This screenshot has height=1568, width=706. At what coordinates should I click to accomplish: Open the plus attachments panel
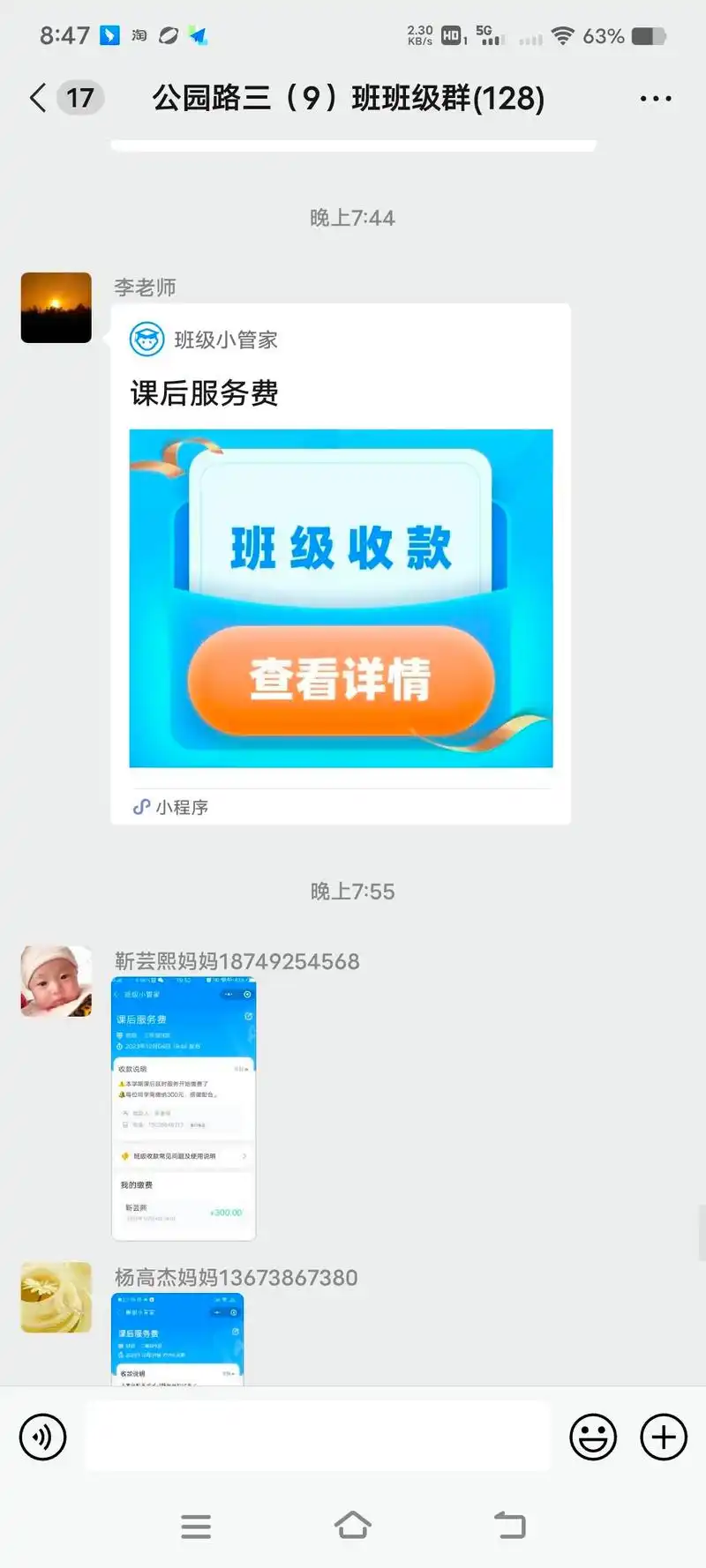[x=664, y=1437]
